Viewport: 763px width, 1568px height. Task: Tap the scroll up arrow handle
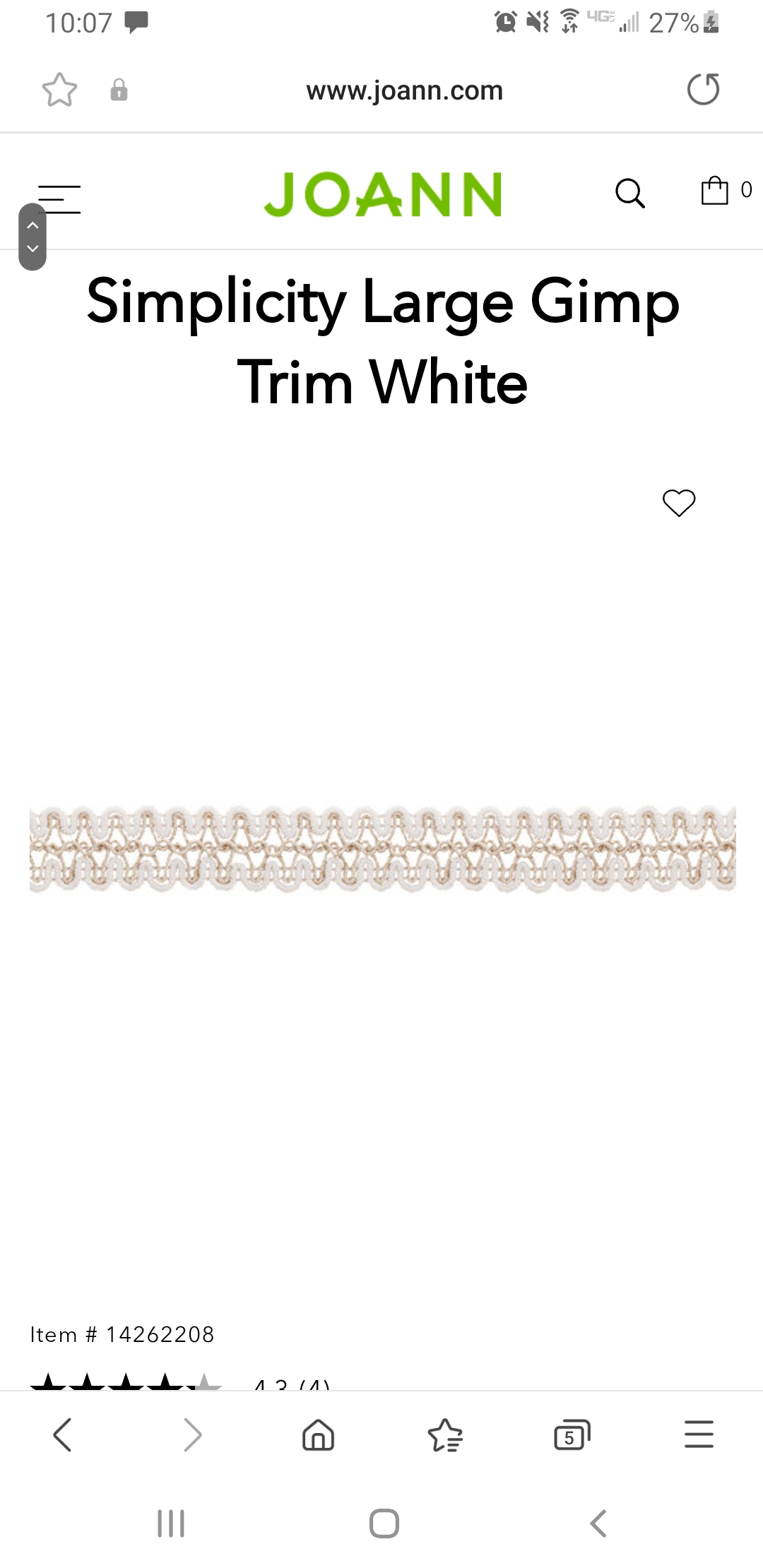[x=32, y=225]
